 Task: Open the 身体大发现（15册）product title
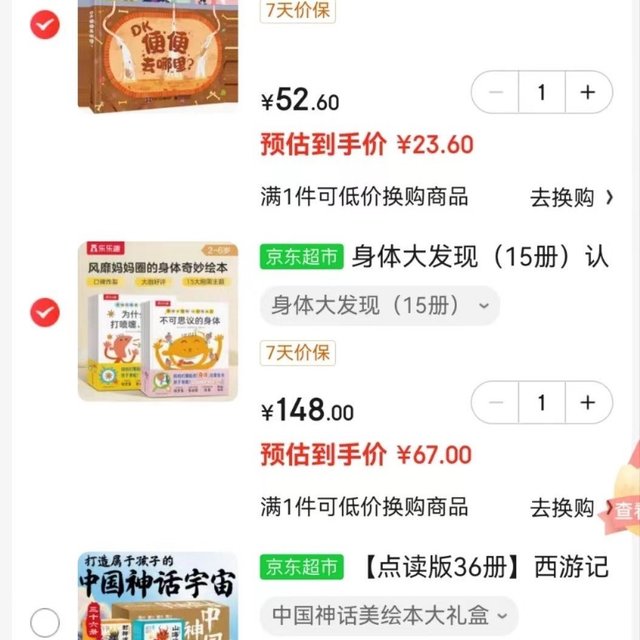click(x=480, y=256)
